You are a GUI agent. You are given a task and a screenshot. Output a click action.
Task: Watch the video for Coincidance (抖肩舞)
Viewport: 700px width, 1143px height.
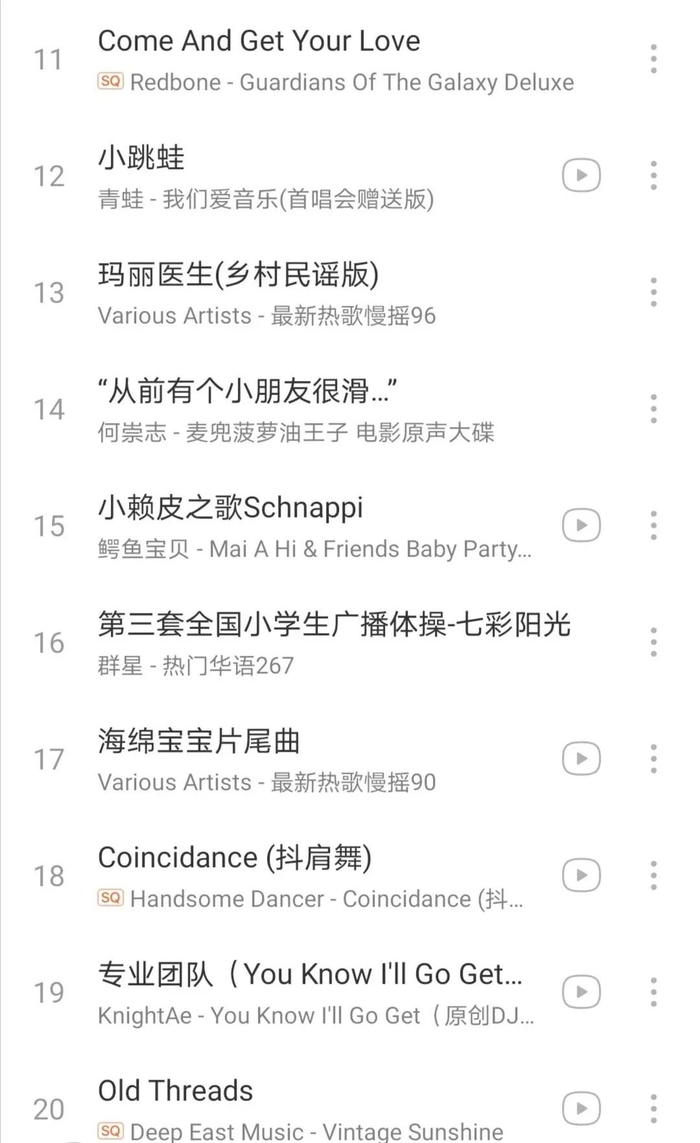click(x=581, y=876)
